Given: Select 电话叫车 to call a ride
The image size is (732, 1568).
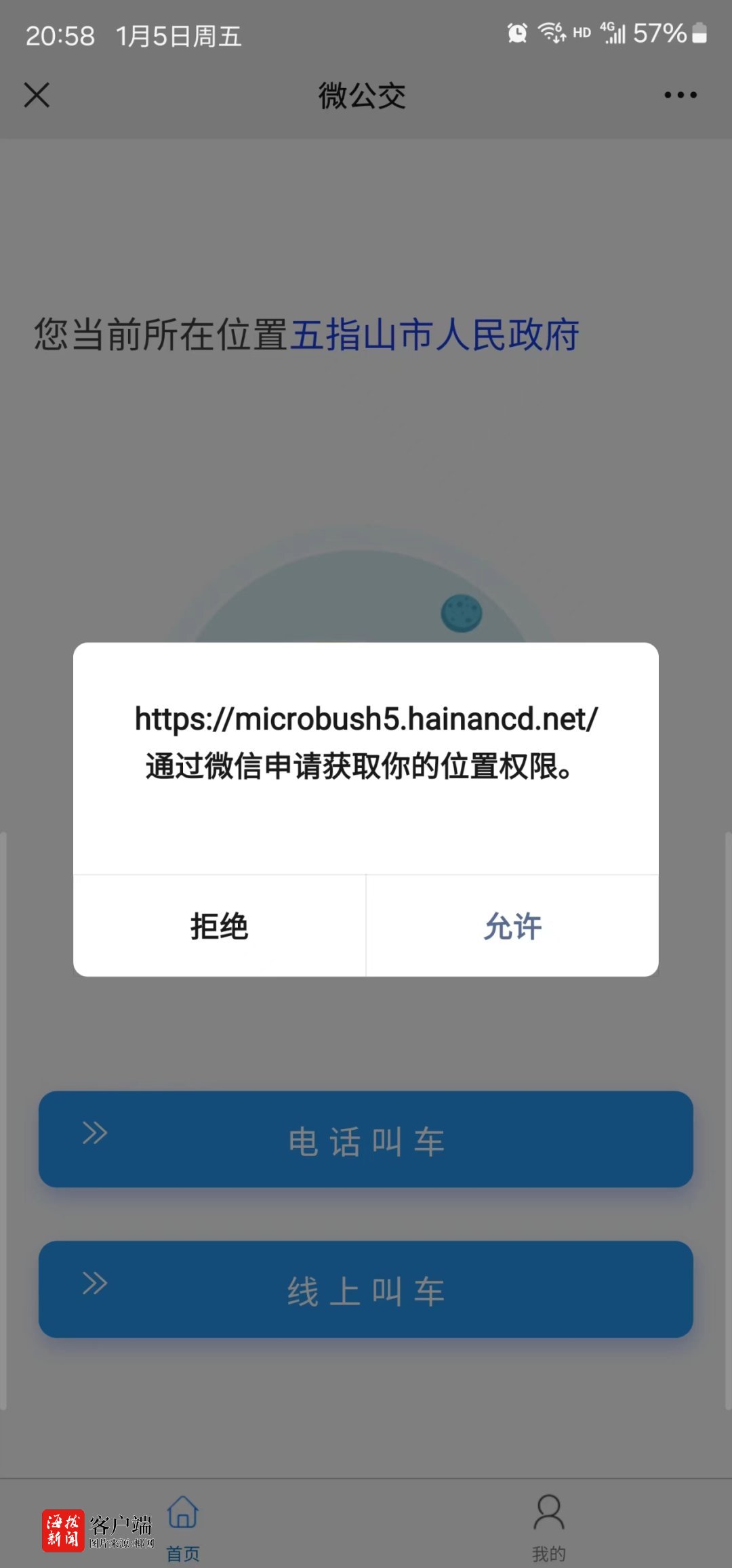Looking at the screenshot, I should coord(366,1140).
